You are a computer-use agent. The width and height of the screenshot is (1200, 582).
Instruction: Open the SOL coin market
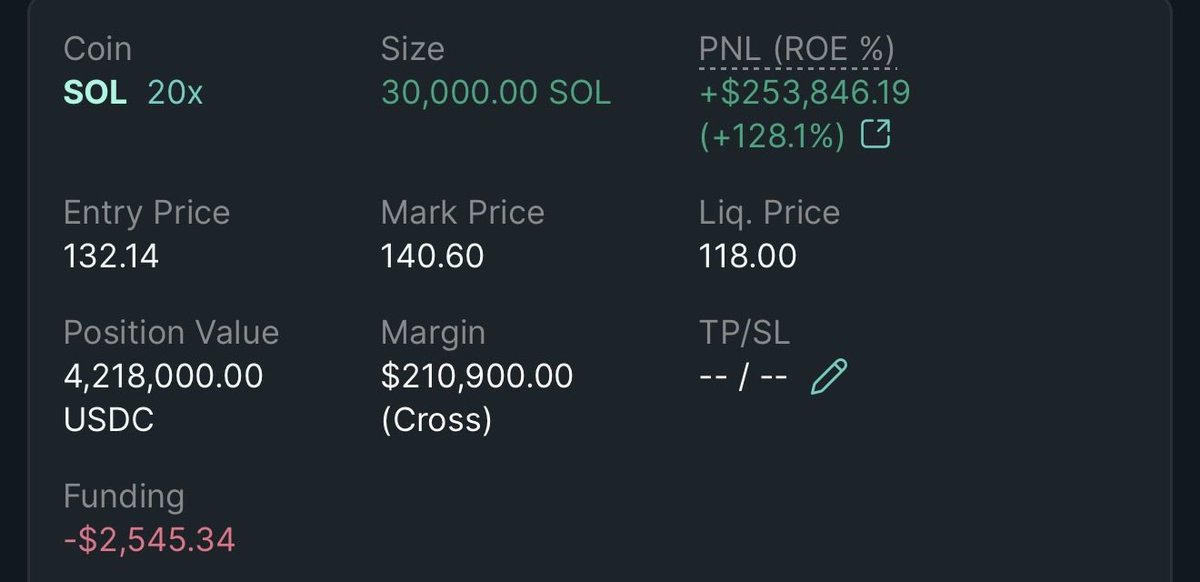[95, 93]
